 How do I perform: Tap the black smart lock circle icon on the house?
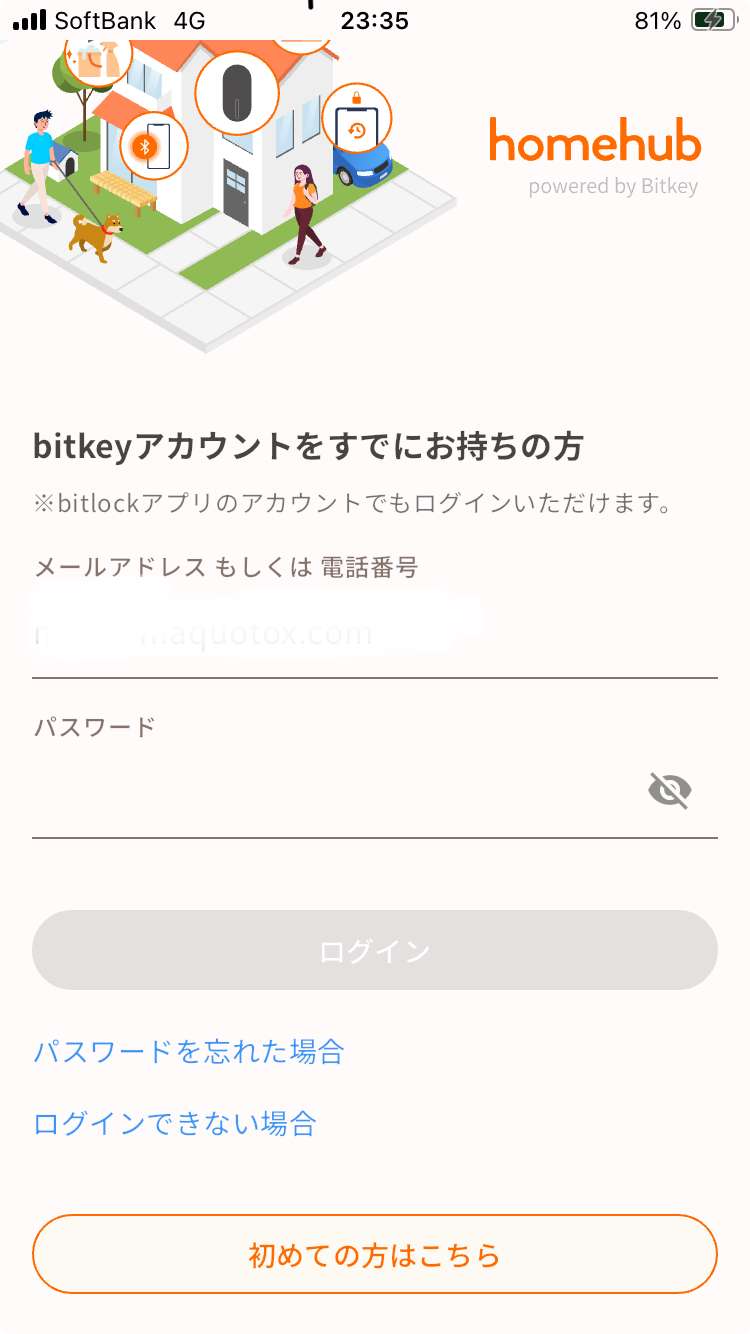(236, 93)
